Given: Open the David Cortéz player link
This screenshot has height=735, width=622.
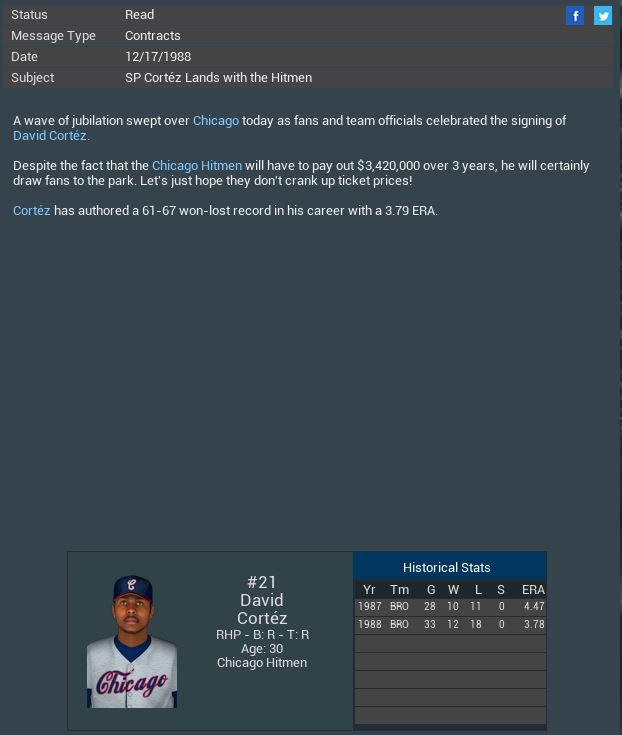Looking at the screenshot, I should (50, 136).
